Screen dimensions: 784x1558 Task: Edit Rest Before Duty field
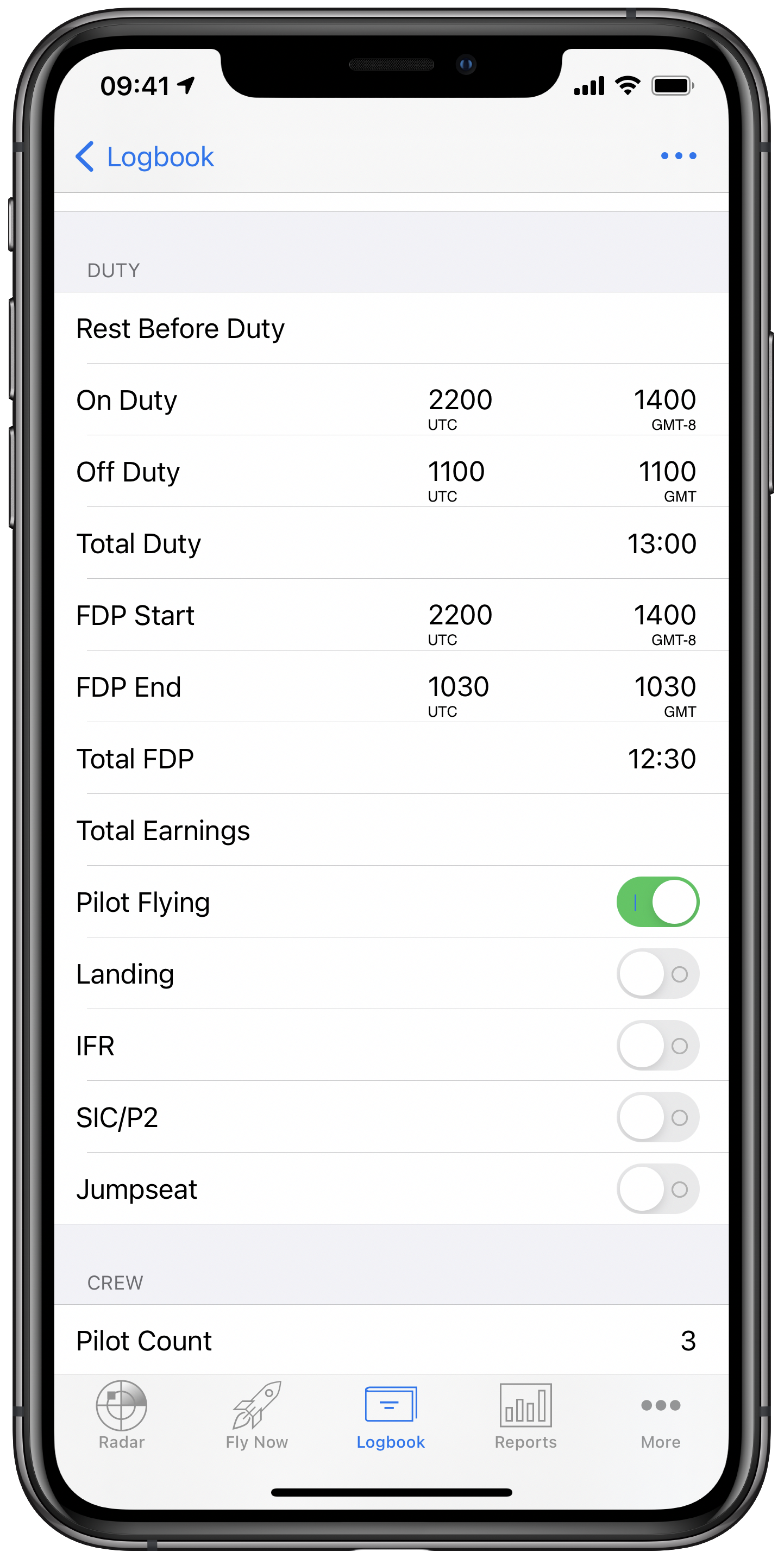391,328
